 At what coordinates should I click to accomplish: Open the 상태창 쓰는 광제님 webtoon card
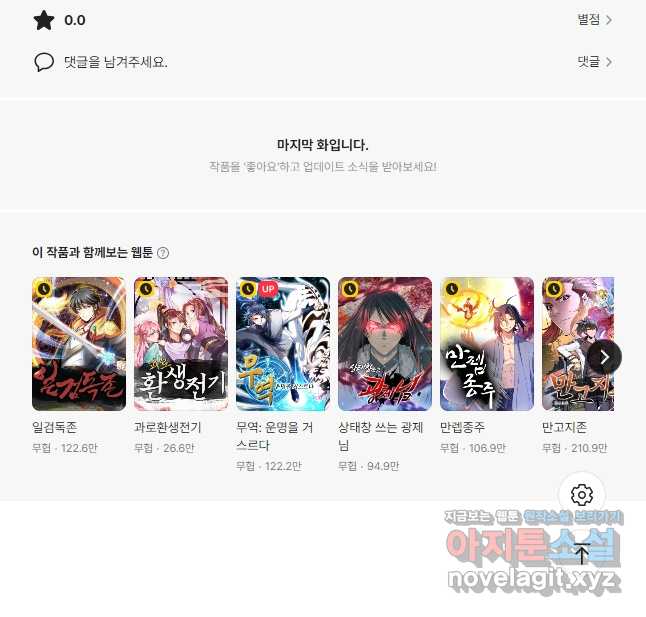385,344
